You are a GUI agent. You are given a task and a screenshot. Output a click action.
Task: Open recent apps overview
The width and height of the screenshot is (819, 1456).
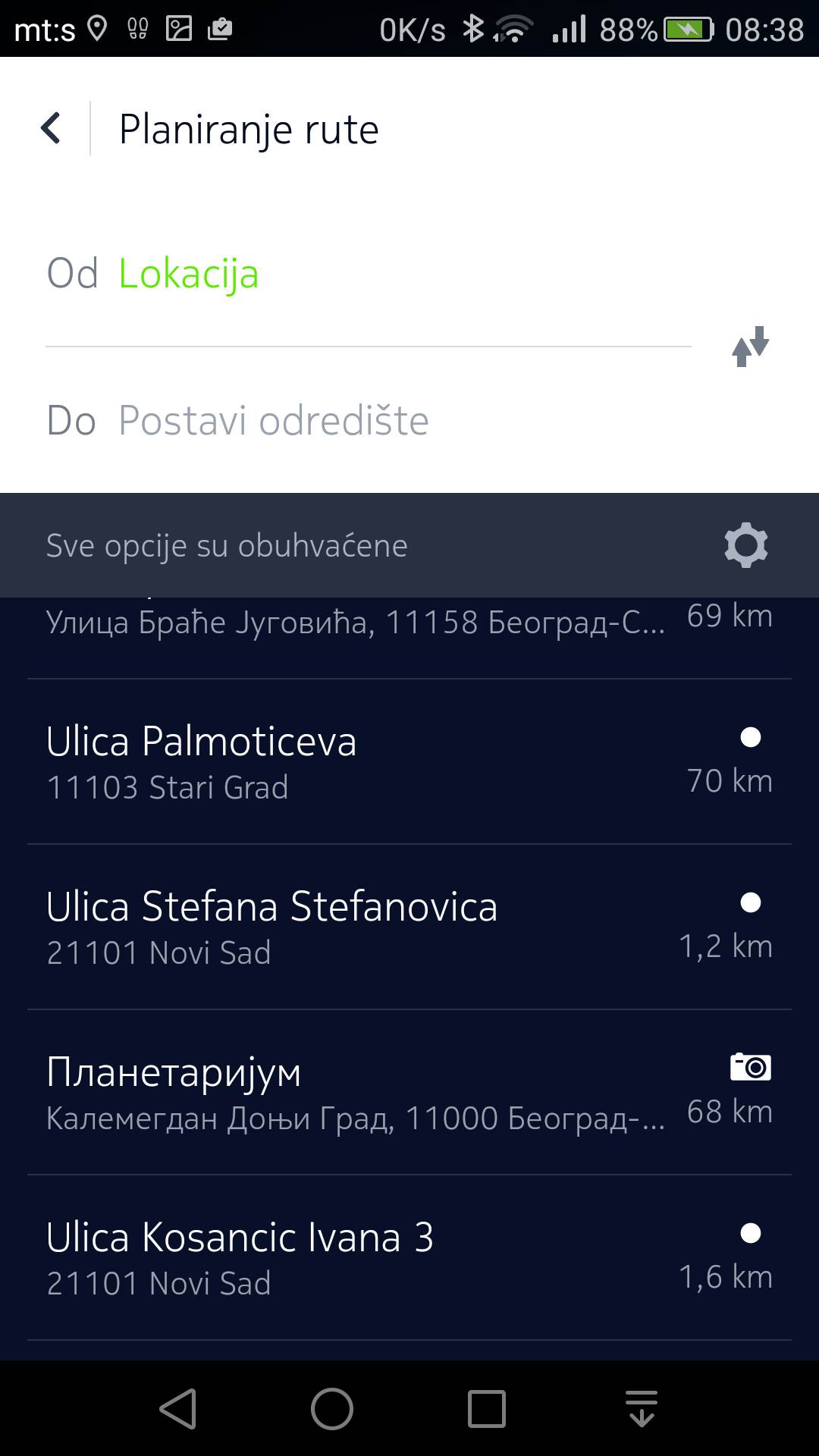486,1409
